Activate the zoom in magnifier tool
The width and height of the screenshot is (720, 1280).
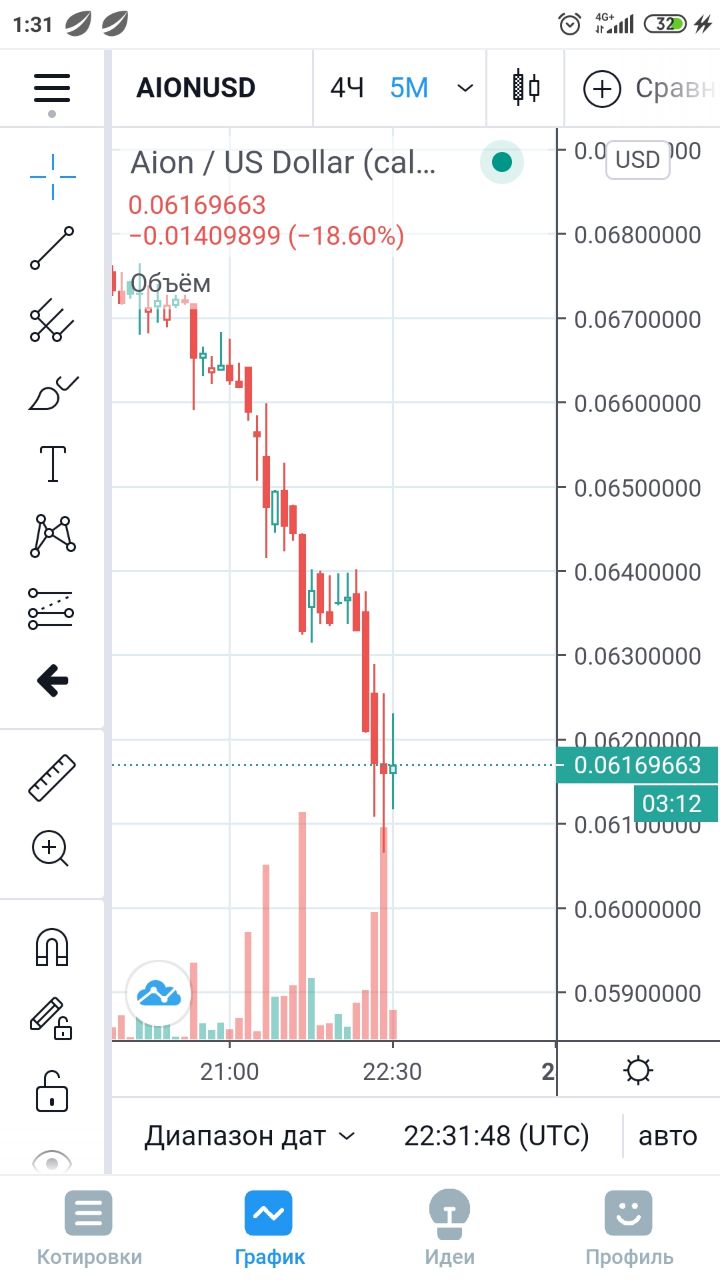(x=52, y=849)
